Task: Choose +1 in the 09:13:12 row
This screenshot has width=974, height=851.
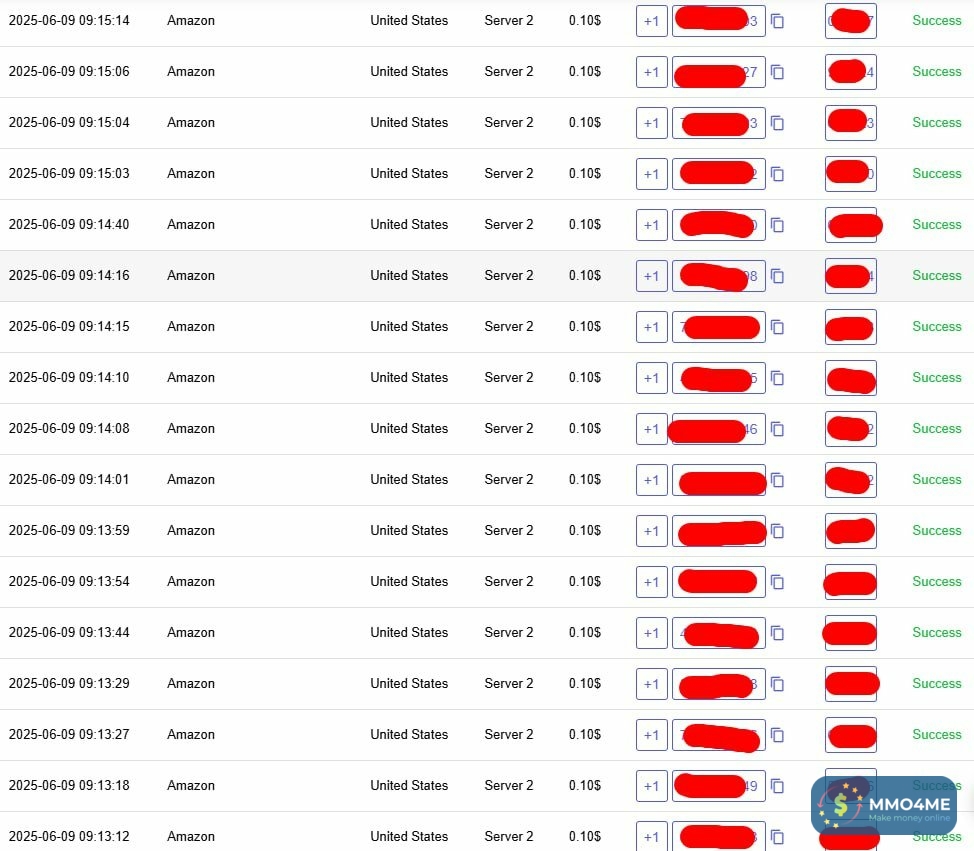Action: tap(651, 837)
